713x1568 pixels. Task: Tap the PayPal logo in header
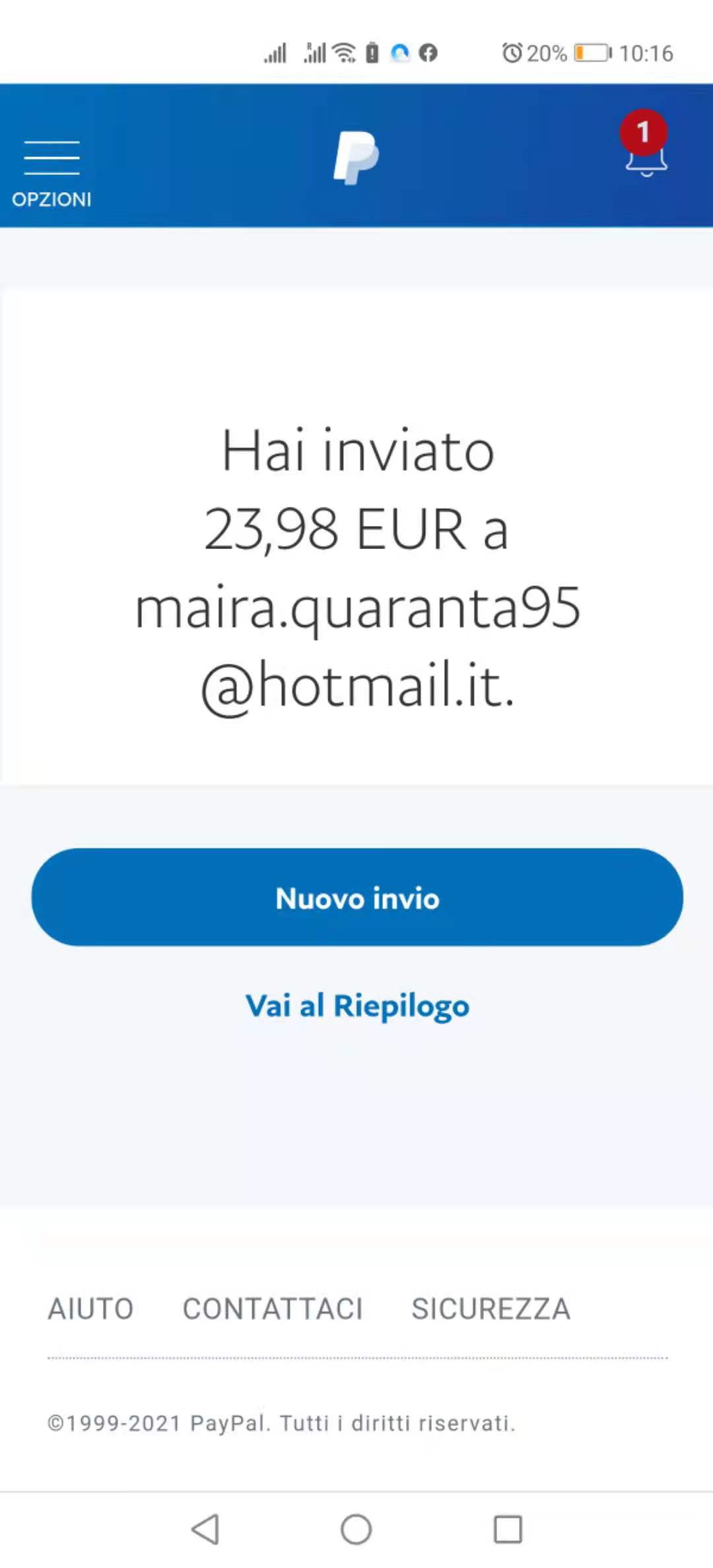[x=356, y=157]
